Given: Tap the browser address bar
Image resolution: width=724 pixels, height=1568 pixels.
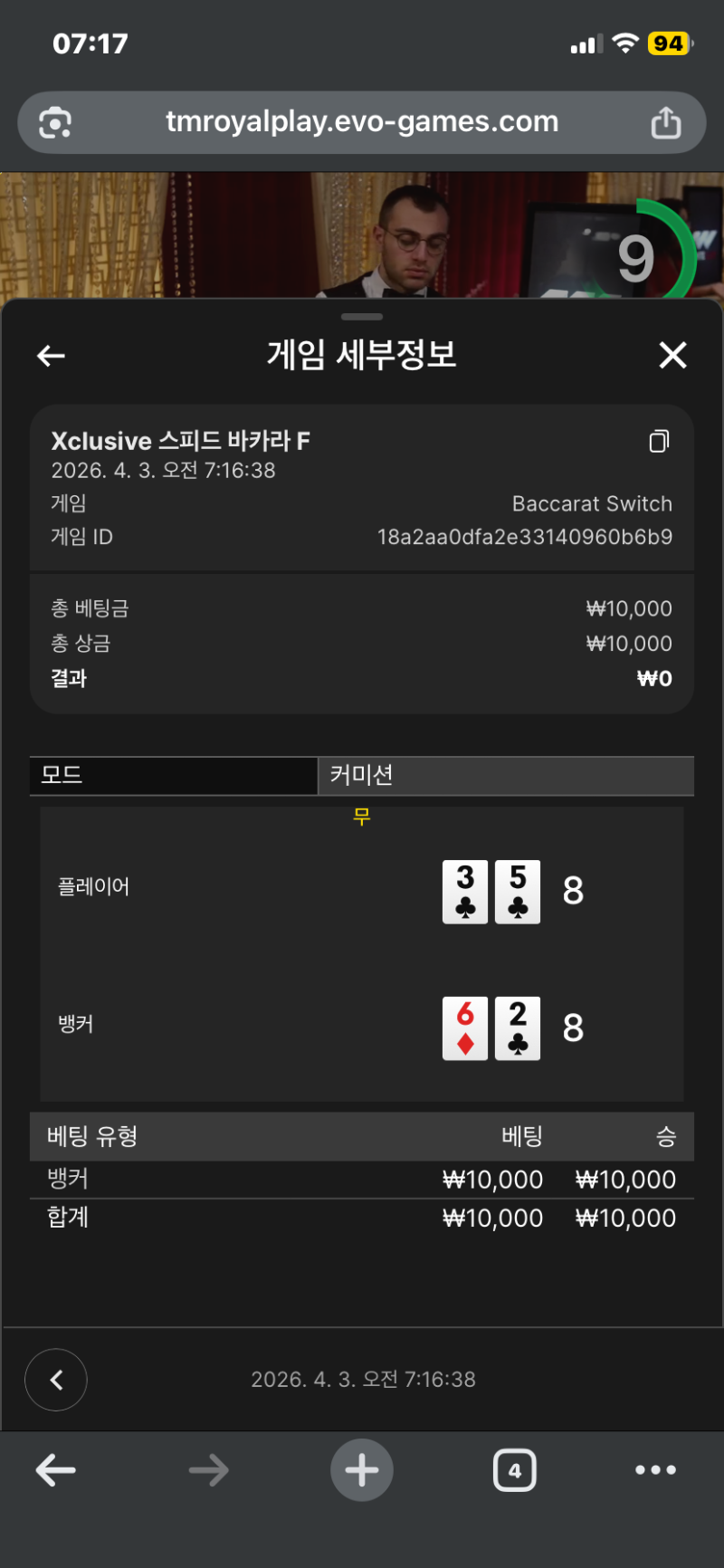Looking at the screenshot, I should (x=362, y=122).
